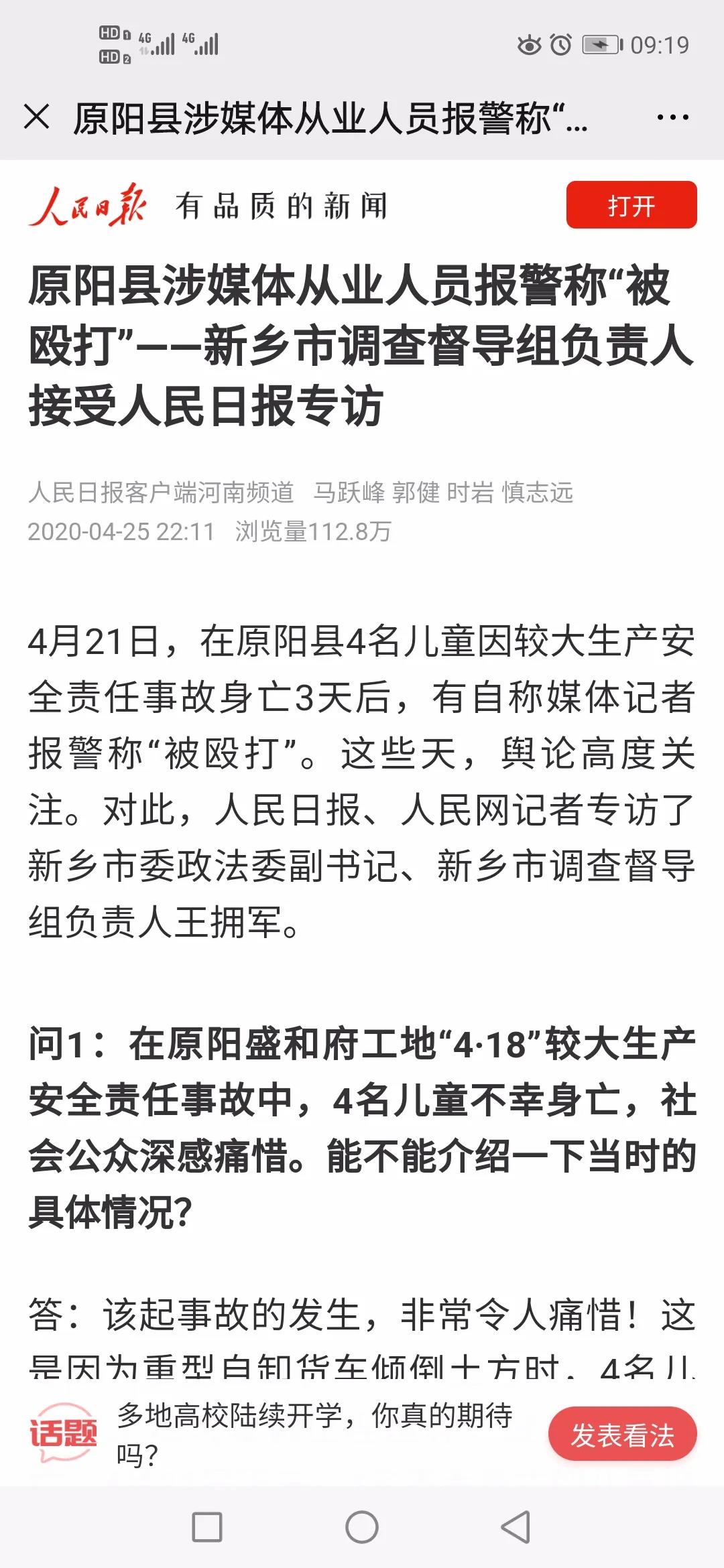The image size is (724, 1568).
Task: Close the article page
Action: (37, 117)
